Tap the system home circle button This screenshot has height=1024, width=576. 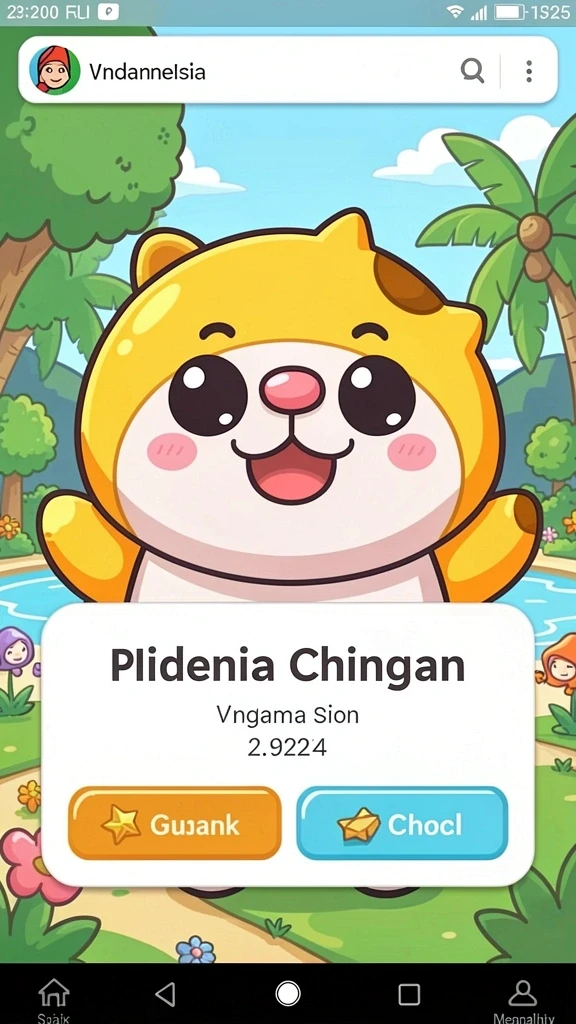(288, 994)
